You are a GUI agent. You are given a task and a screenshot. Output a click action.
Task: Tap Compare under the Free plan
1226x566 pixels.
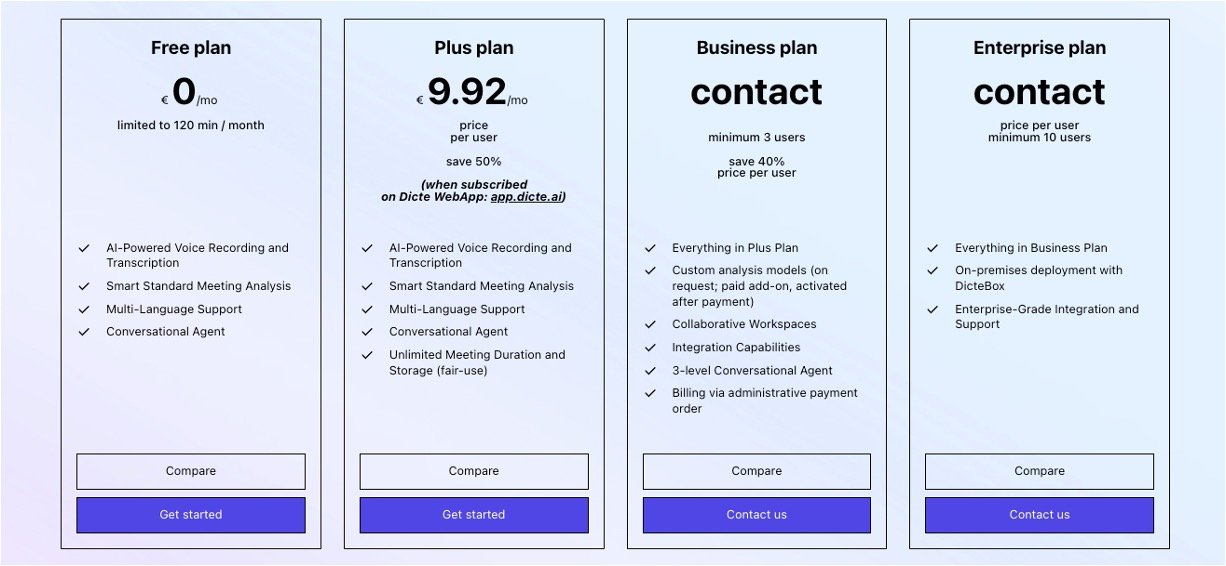point(190,471)
